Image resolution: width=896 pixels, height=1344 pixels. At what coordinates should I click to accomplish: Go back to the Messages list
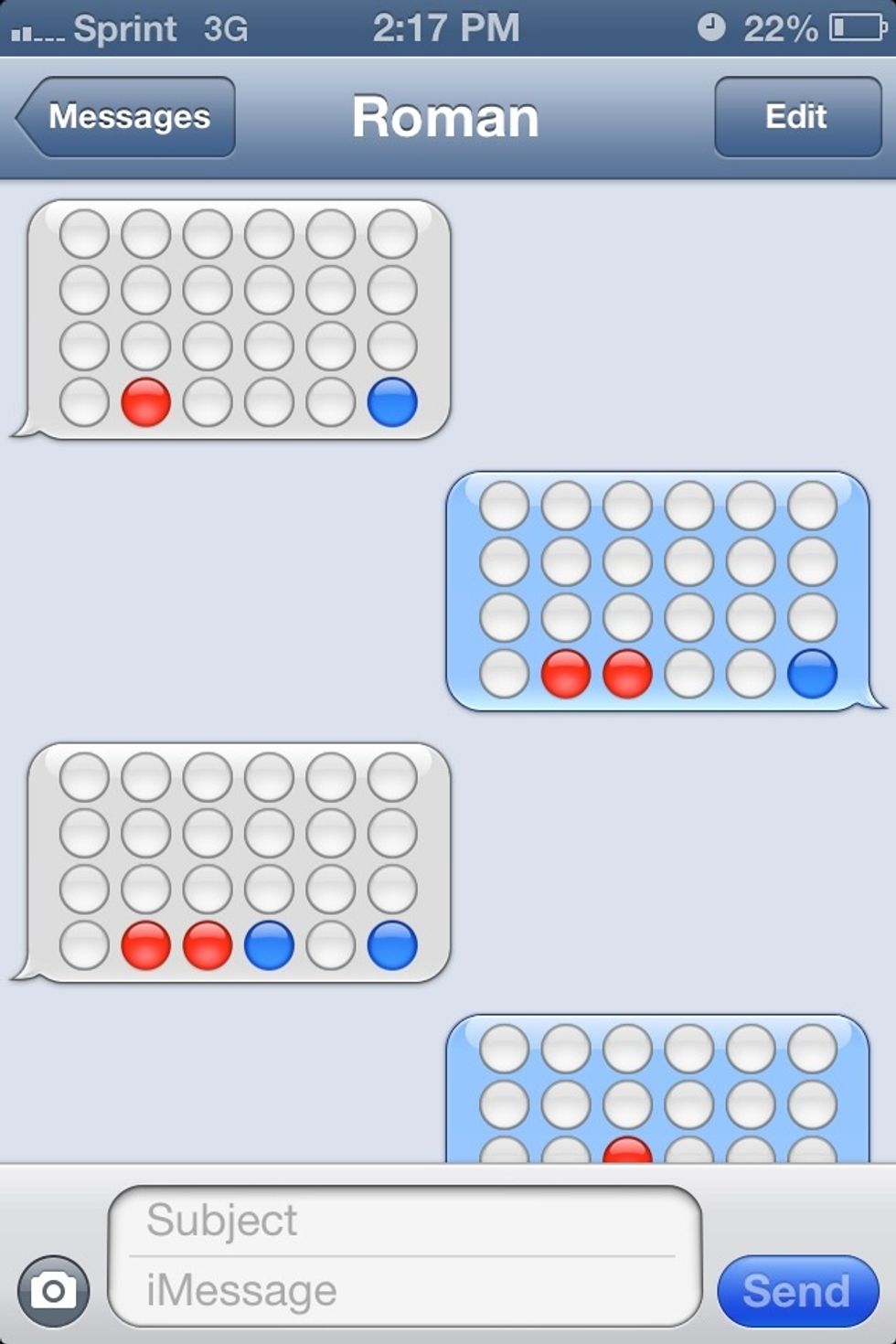(x=123, y=116)
